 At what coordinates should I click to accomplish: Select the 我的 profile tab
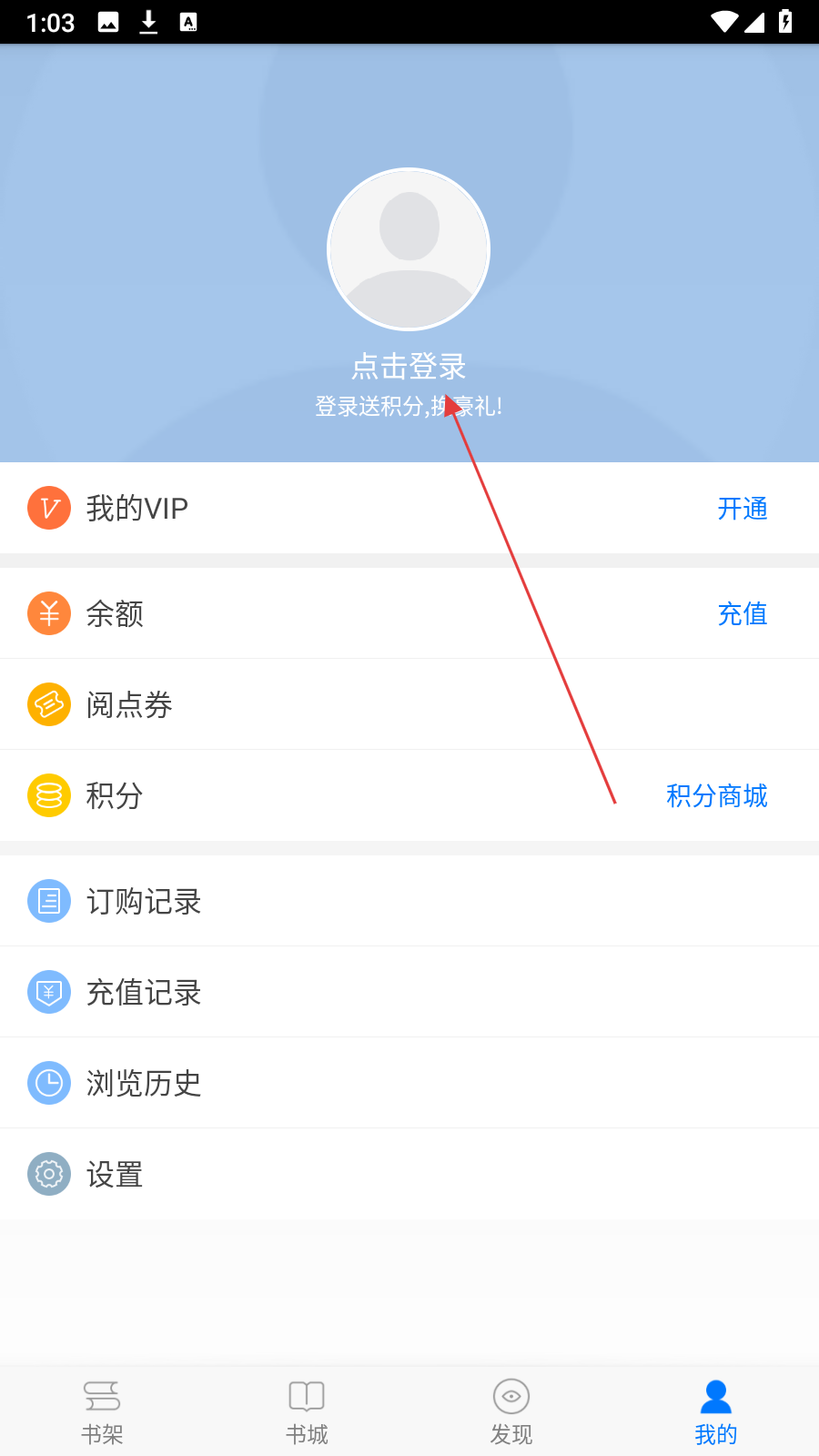pos(716,1410)
